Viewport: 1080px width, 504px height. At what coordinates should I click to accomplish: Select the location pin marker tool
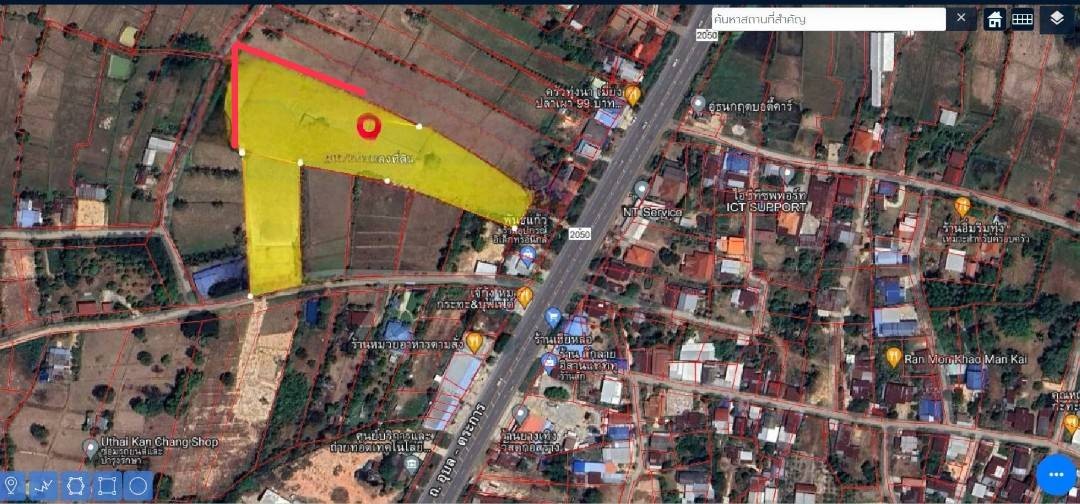click(x=13, y=486)
